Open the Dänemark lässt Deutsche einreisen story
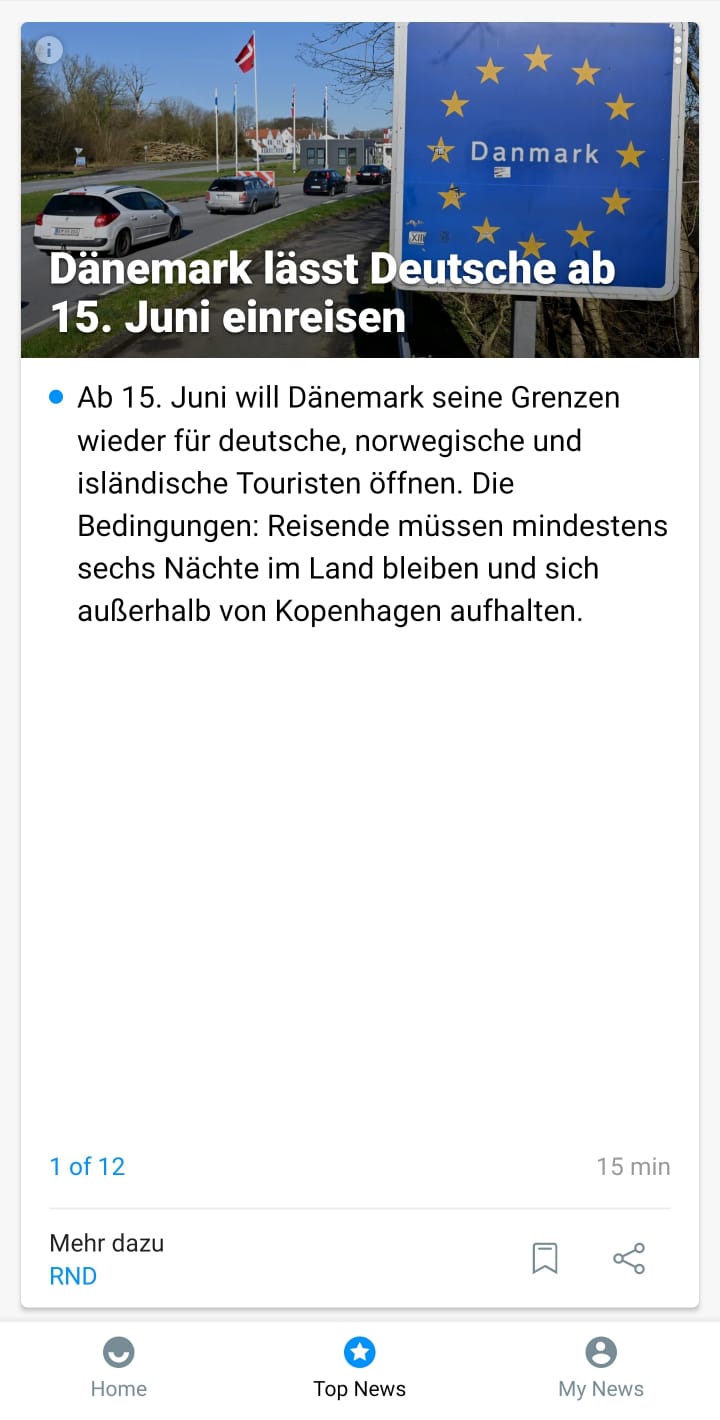 coord(332,294)
